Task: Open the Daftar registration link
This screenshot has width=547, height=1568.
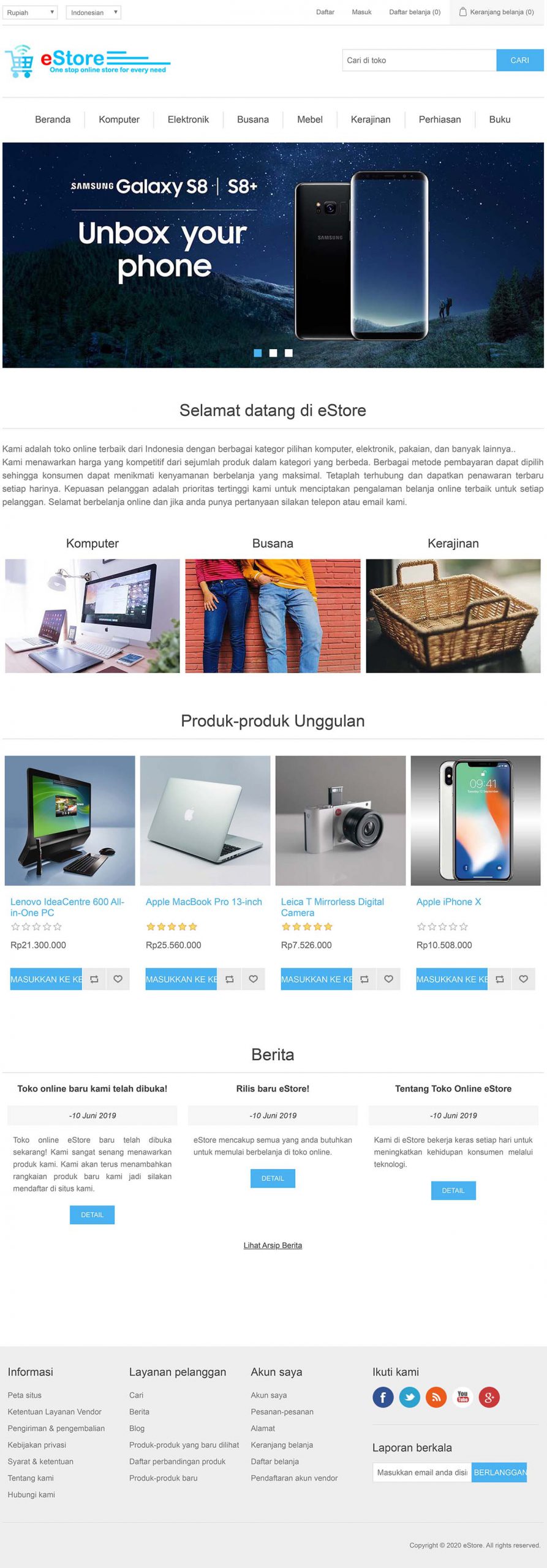Action: pyautogui.click(x=325, y=12)
